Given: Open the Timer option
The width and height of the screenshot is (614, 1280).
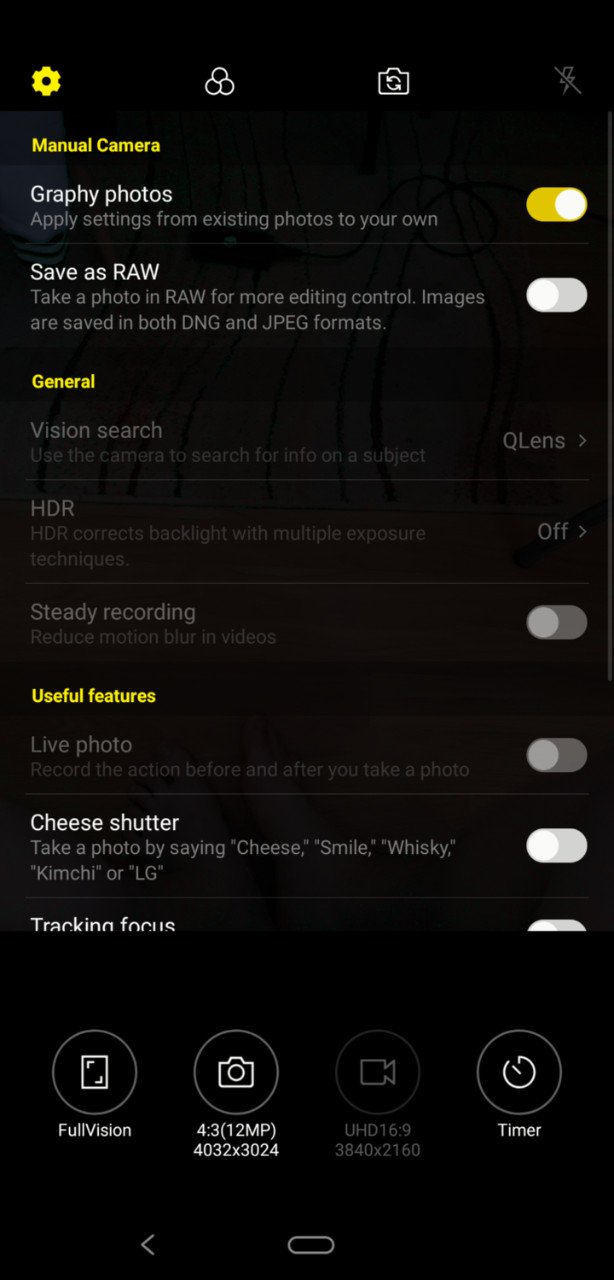Looking at the screenshot, I should point(519,1073).
